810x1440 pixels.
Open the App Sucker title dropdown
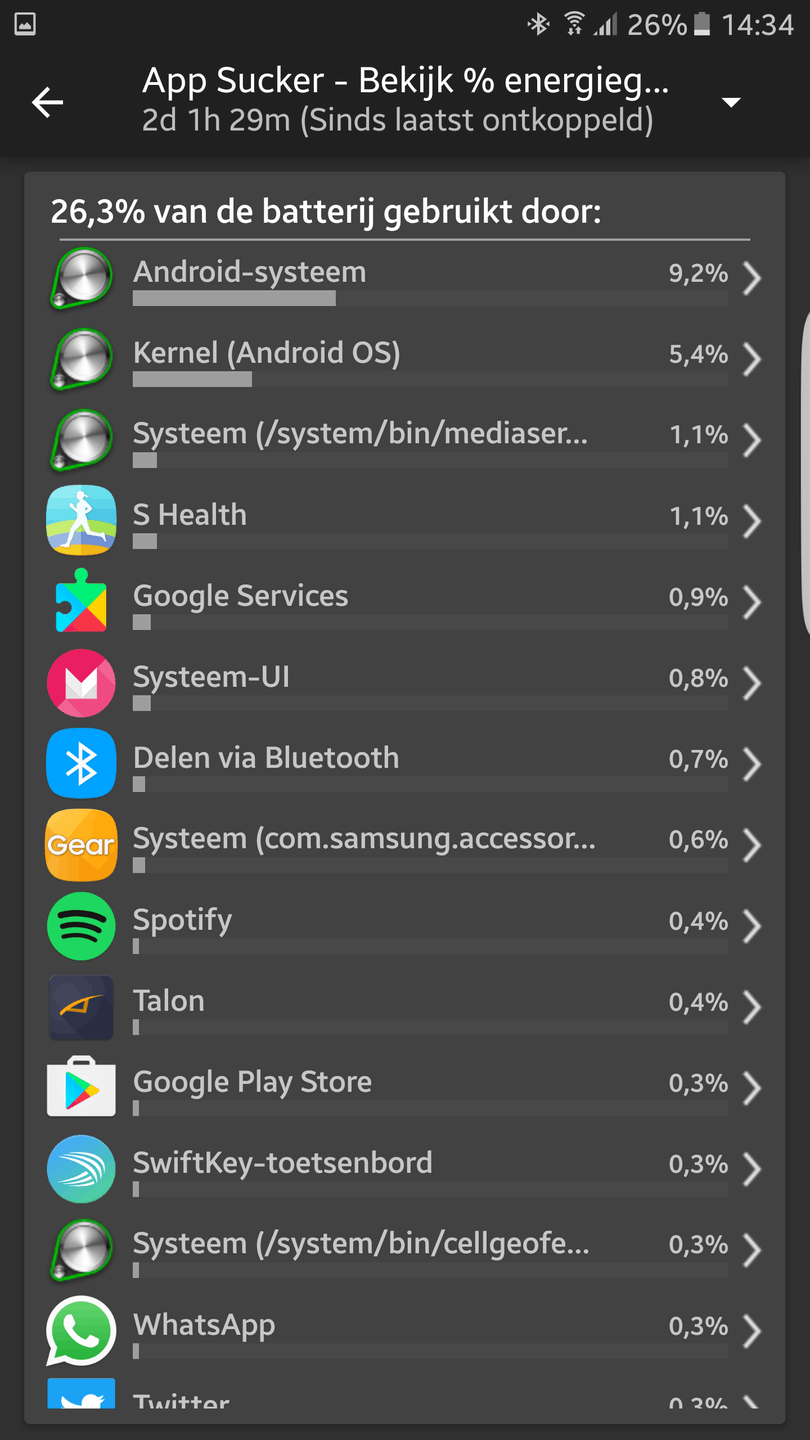tap(732, 102)
